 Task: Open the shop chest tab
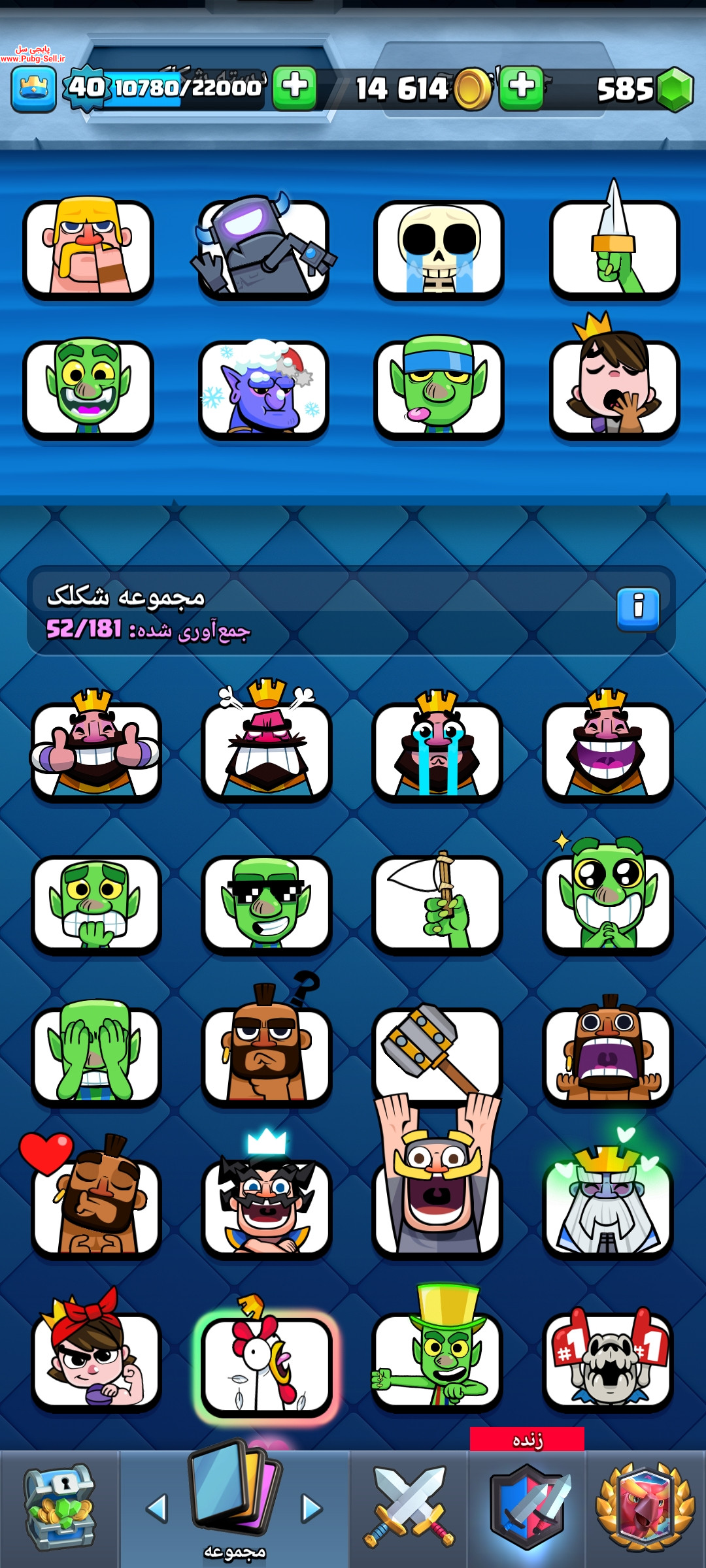click(59, 1508)
